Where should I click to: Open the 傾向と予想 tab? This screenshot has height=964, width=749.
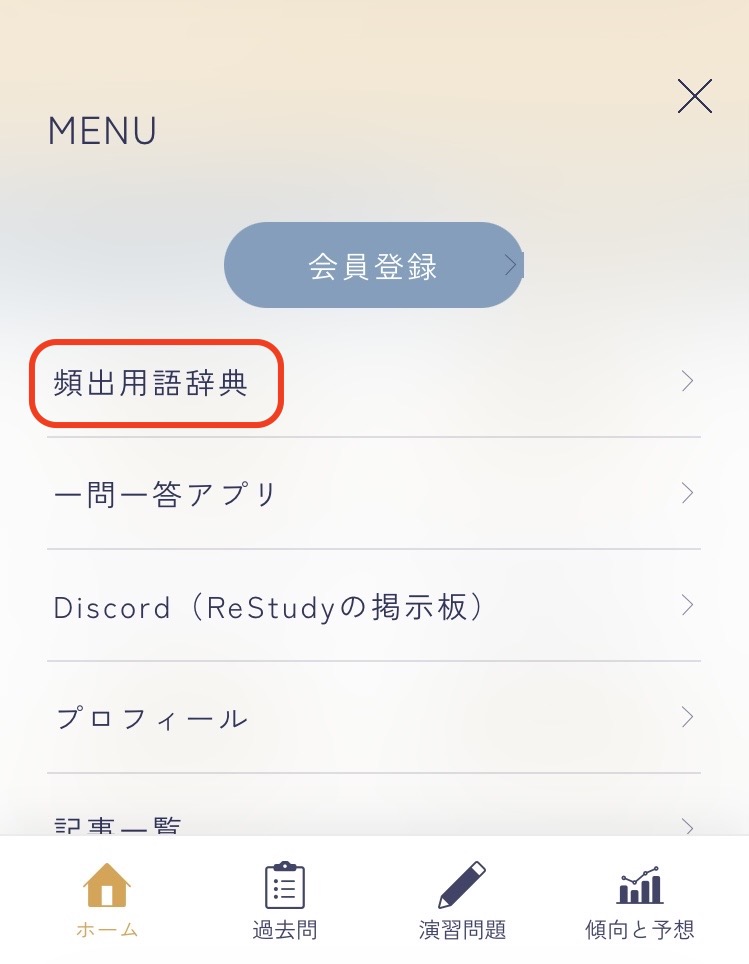click(640, 900)
